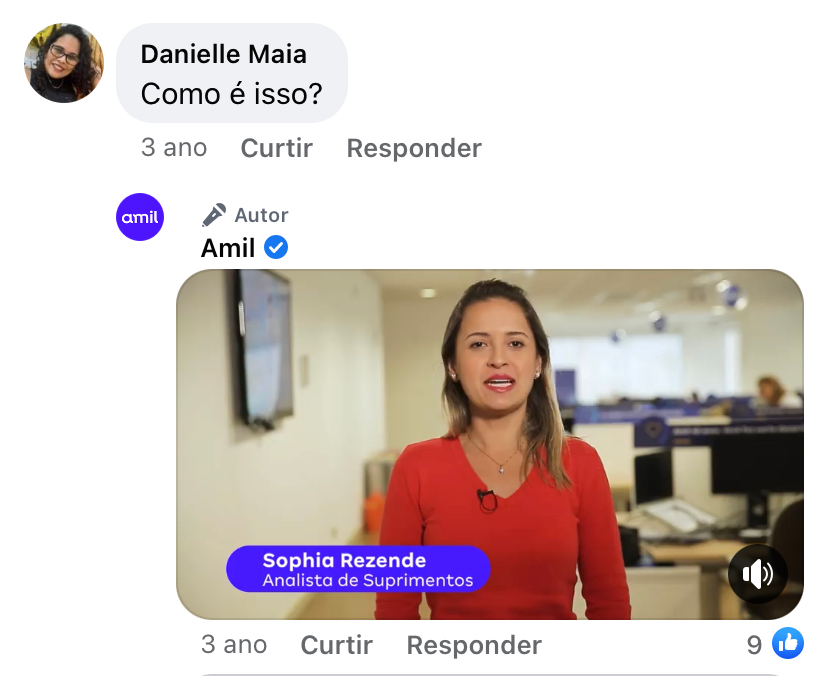The height and width of the screenshot is (676, 828).
Task: Open Danielle Maia's profile picture
Action: point(63,63)
